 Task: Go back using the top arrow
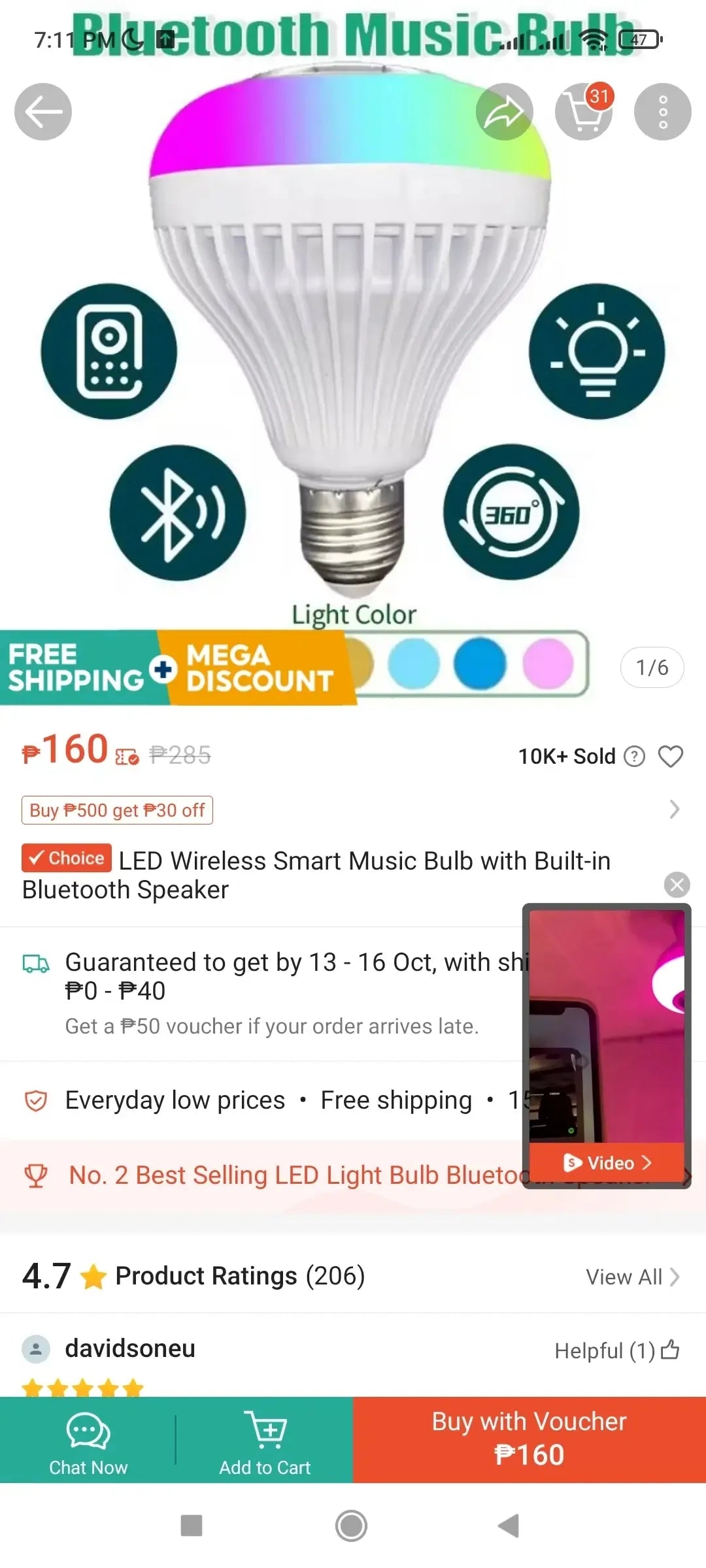coord(43,112)
